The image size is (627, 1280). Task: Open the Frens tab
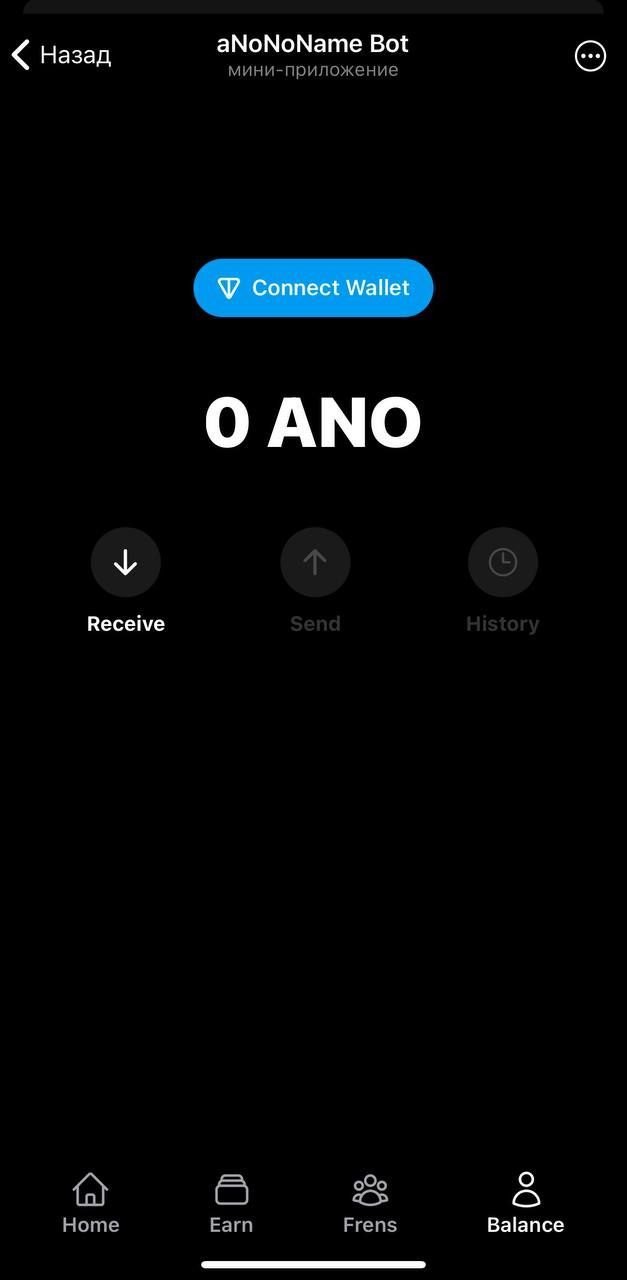tap(370, 1203)
